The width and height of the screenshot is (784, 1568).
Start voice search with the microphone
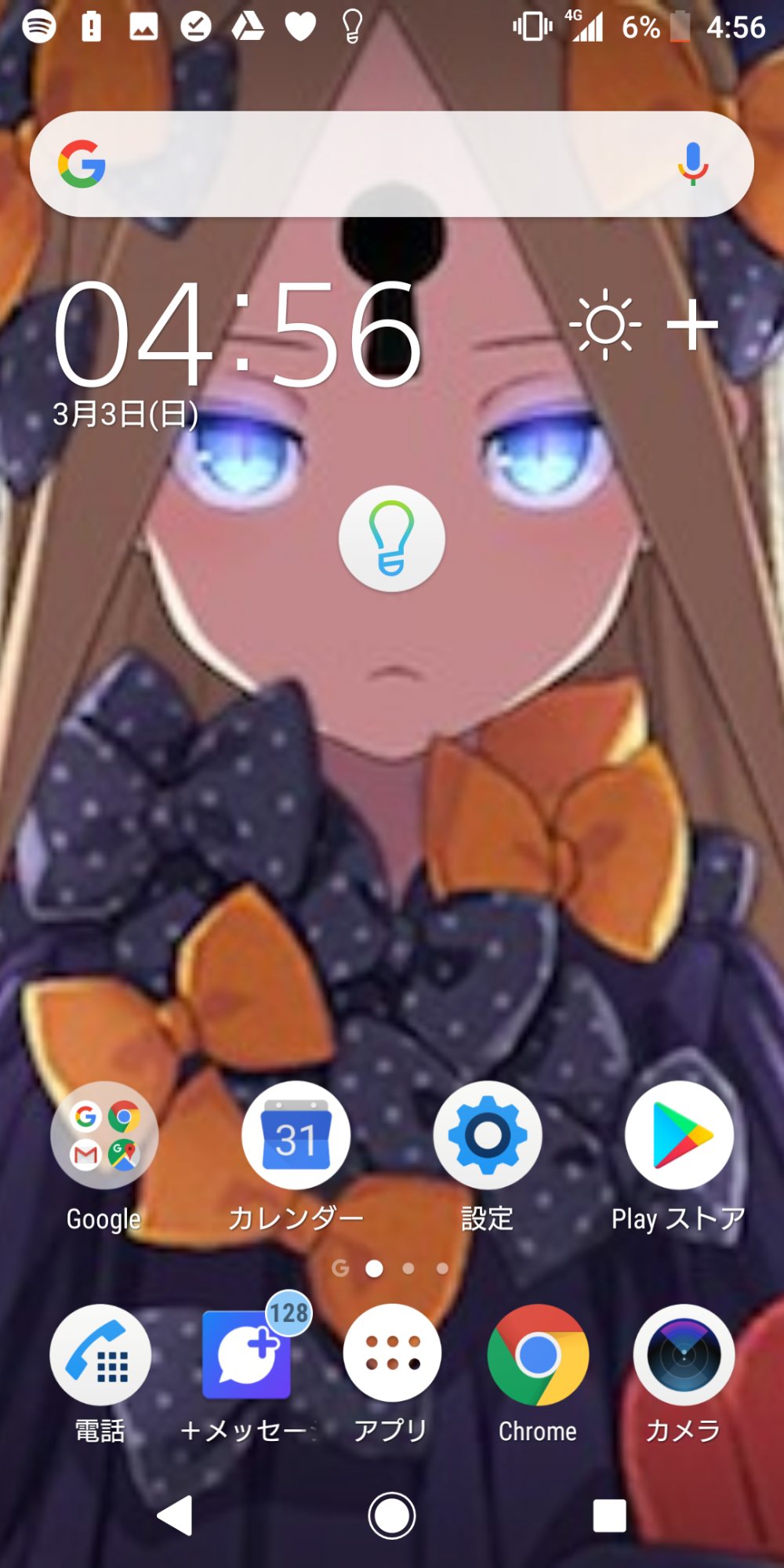tap(692, 163)
